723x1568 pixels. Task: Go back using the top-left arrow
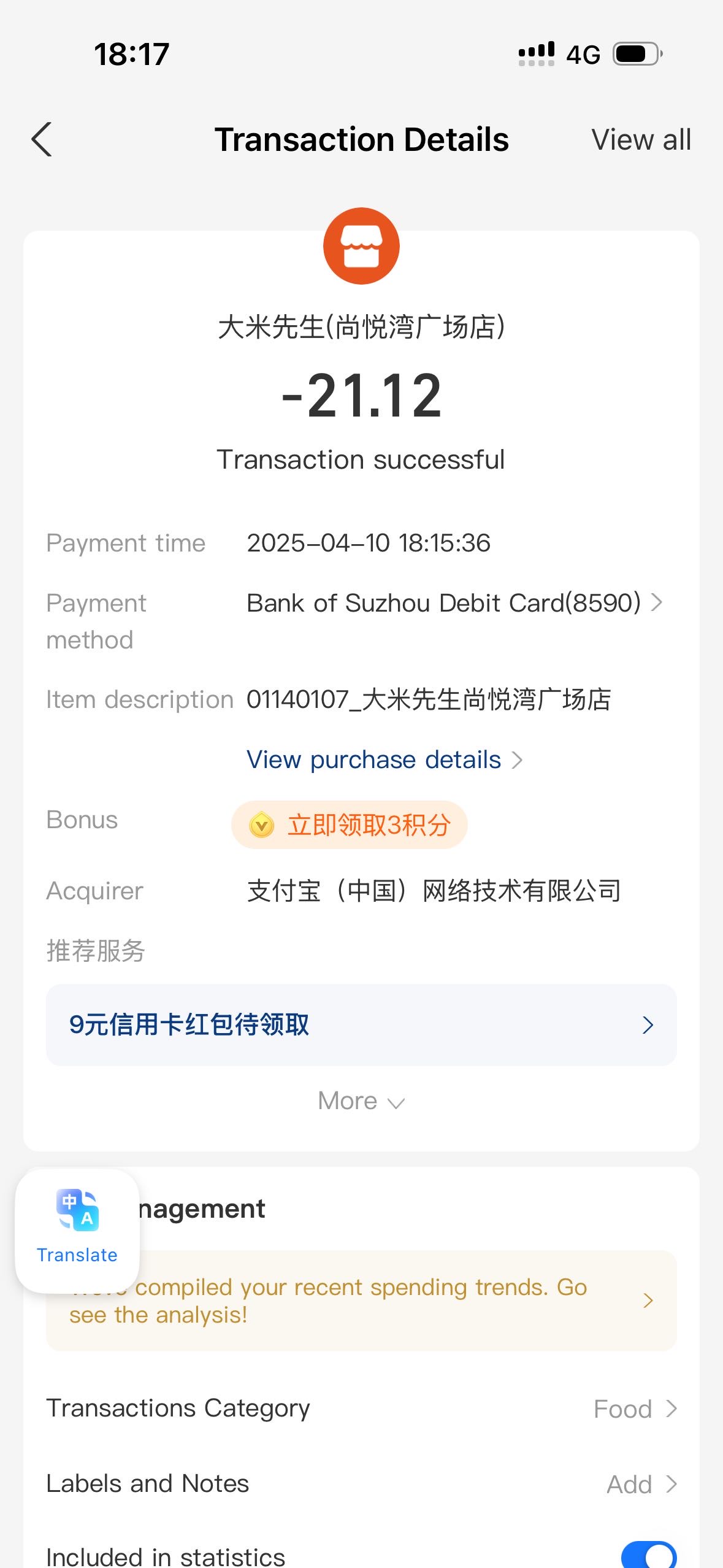42,140
